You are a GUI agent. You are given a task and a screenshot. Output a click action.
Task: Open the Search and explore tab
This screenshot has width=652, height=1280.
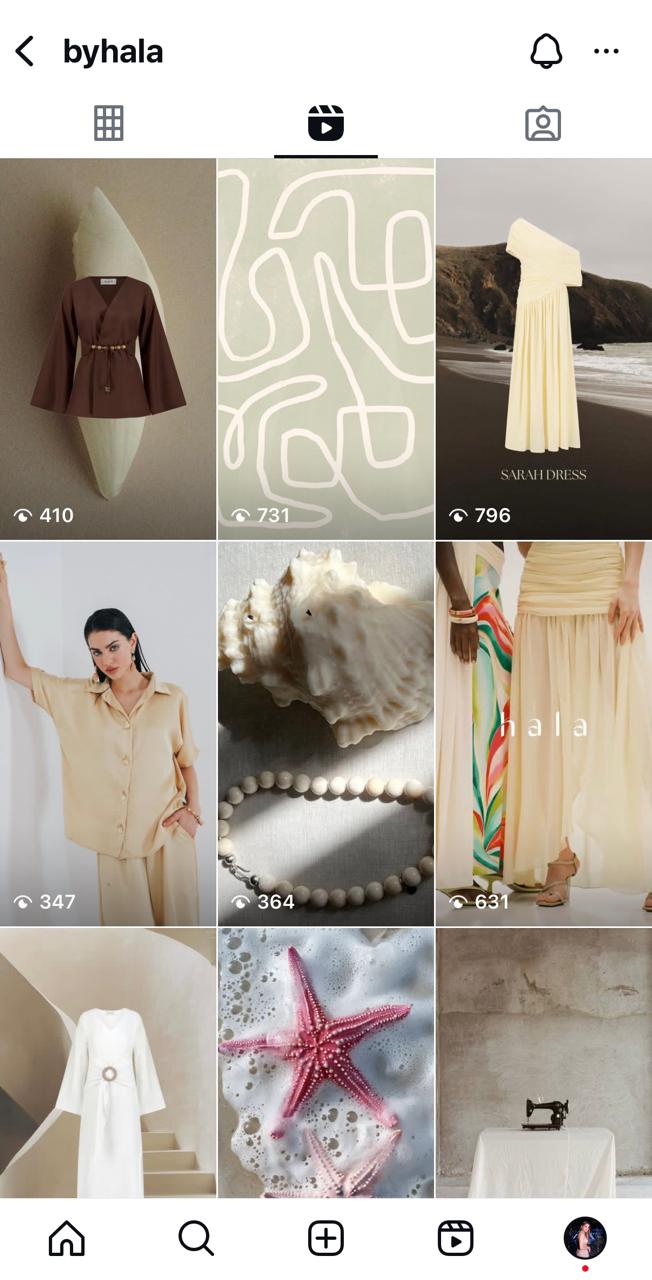pos(196,1239)
